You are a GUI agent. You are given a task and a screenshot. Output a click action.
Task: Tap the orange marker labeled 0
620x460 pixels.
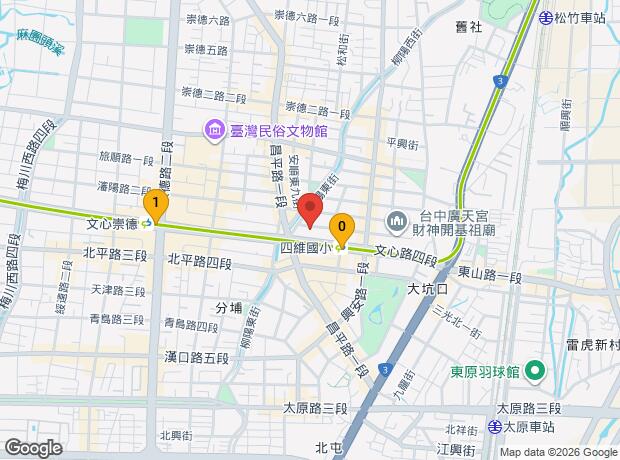(342, 228)
